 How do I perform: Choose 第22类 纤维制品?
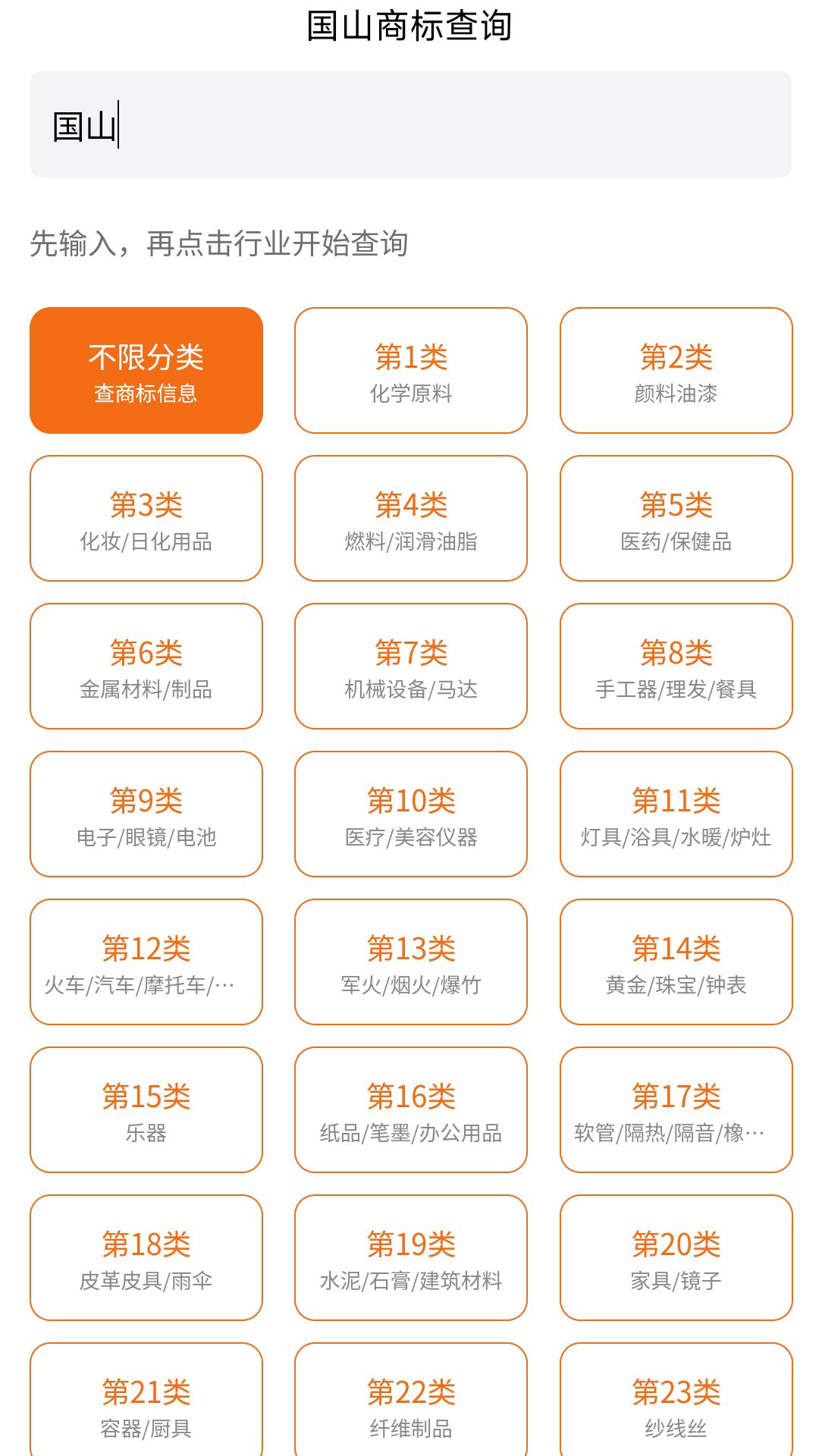click(409, 1405)
